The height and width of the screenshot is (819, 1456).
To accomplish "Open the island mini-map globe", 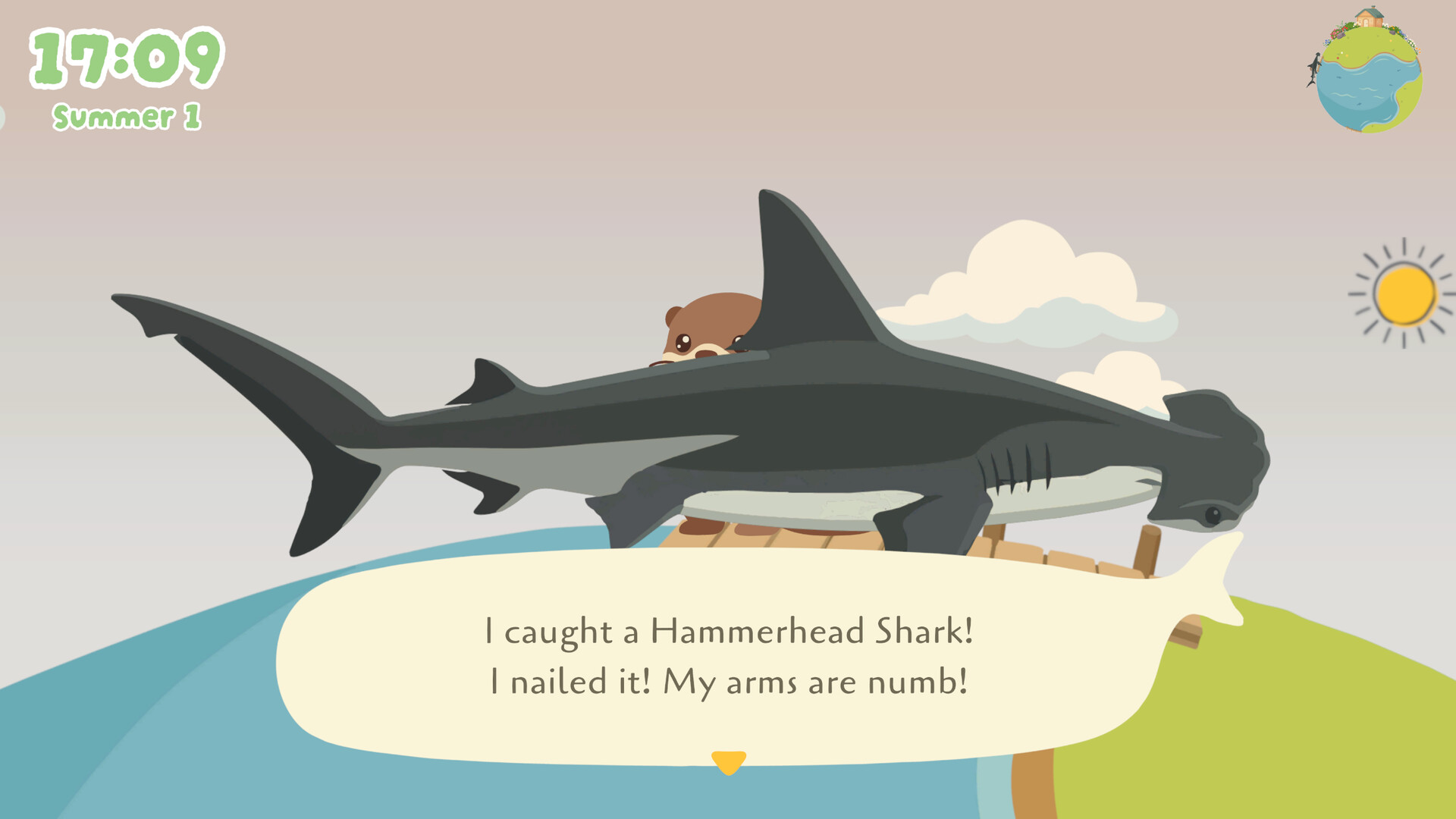I will click(x=1368, y=72).
